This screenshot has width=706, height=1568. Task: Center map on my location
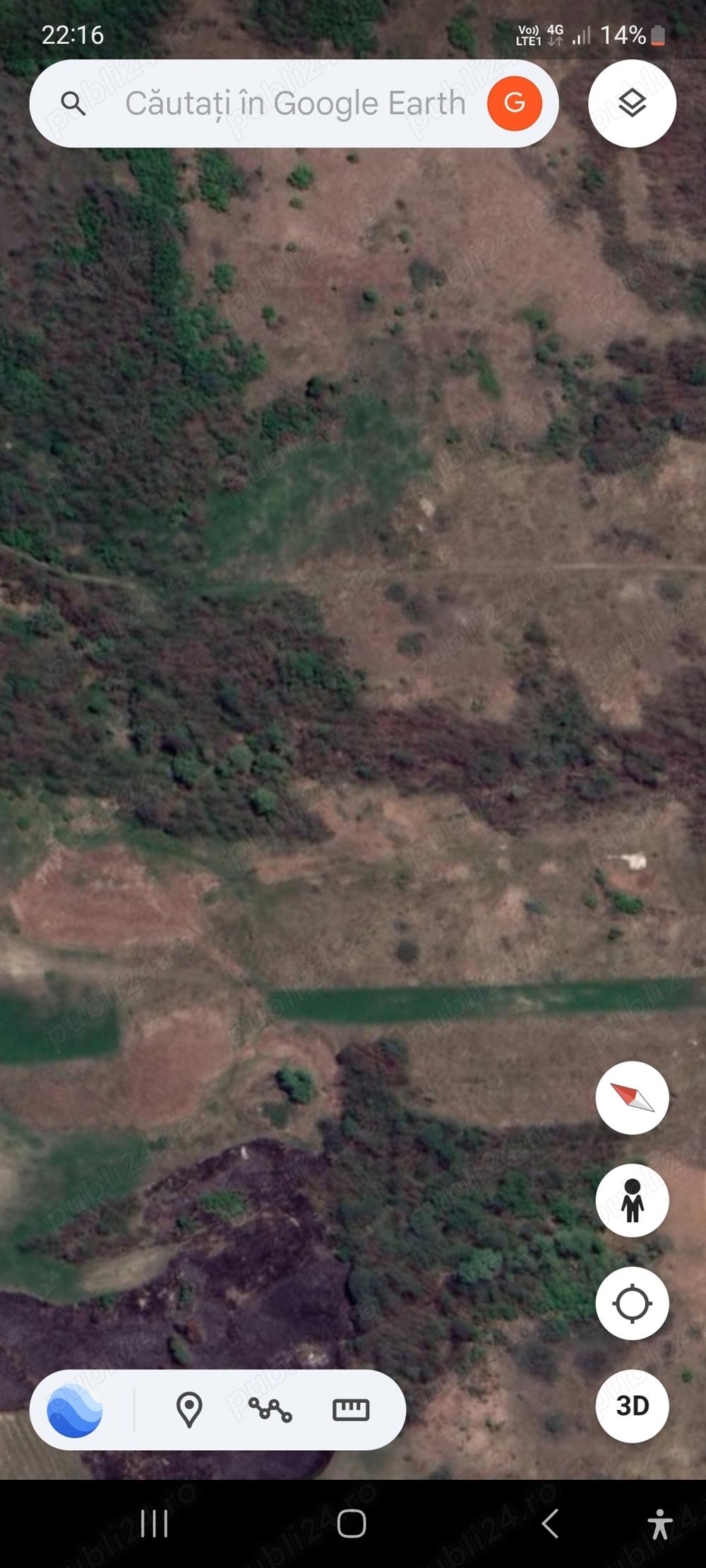[x=632, y=1303]
